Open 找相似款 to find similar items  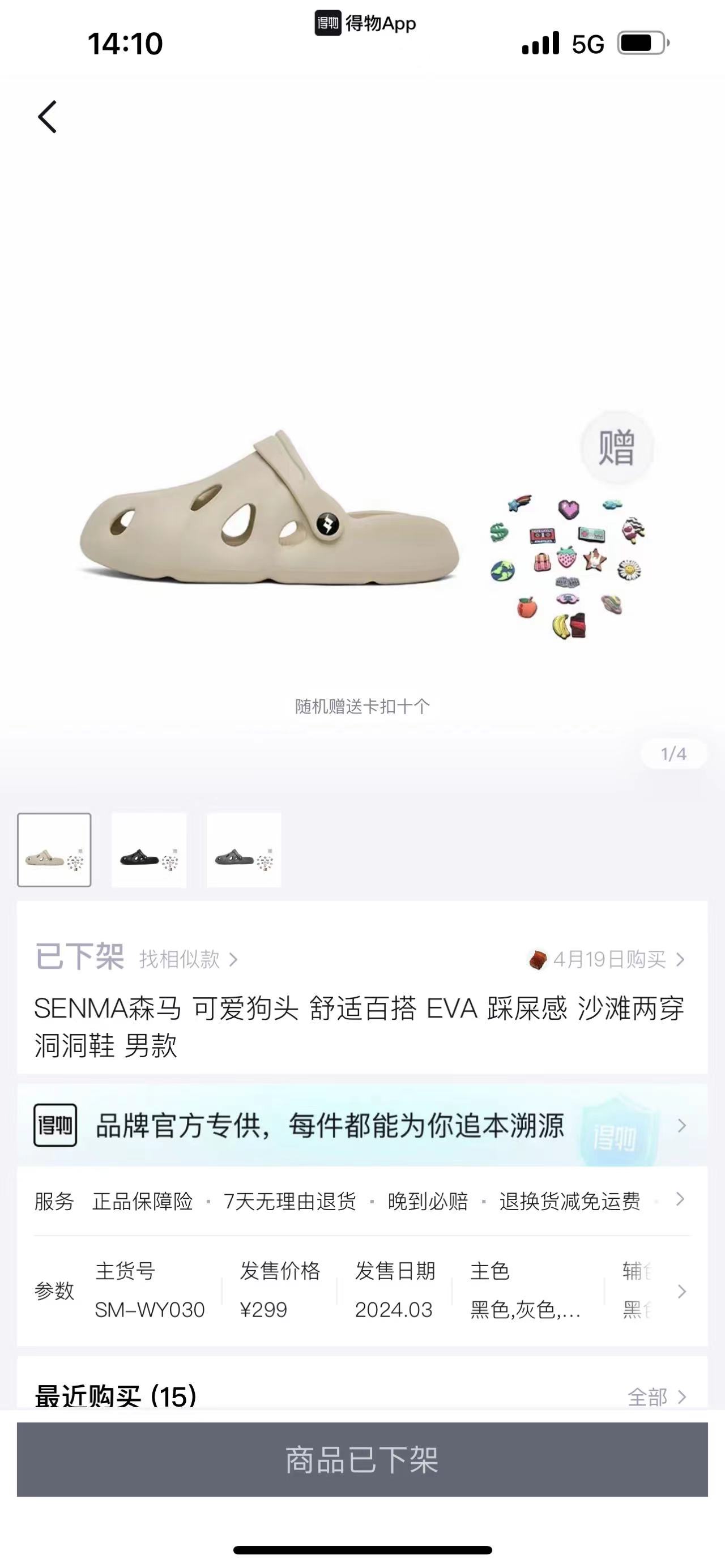point(188,960)
